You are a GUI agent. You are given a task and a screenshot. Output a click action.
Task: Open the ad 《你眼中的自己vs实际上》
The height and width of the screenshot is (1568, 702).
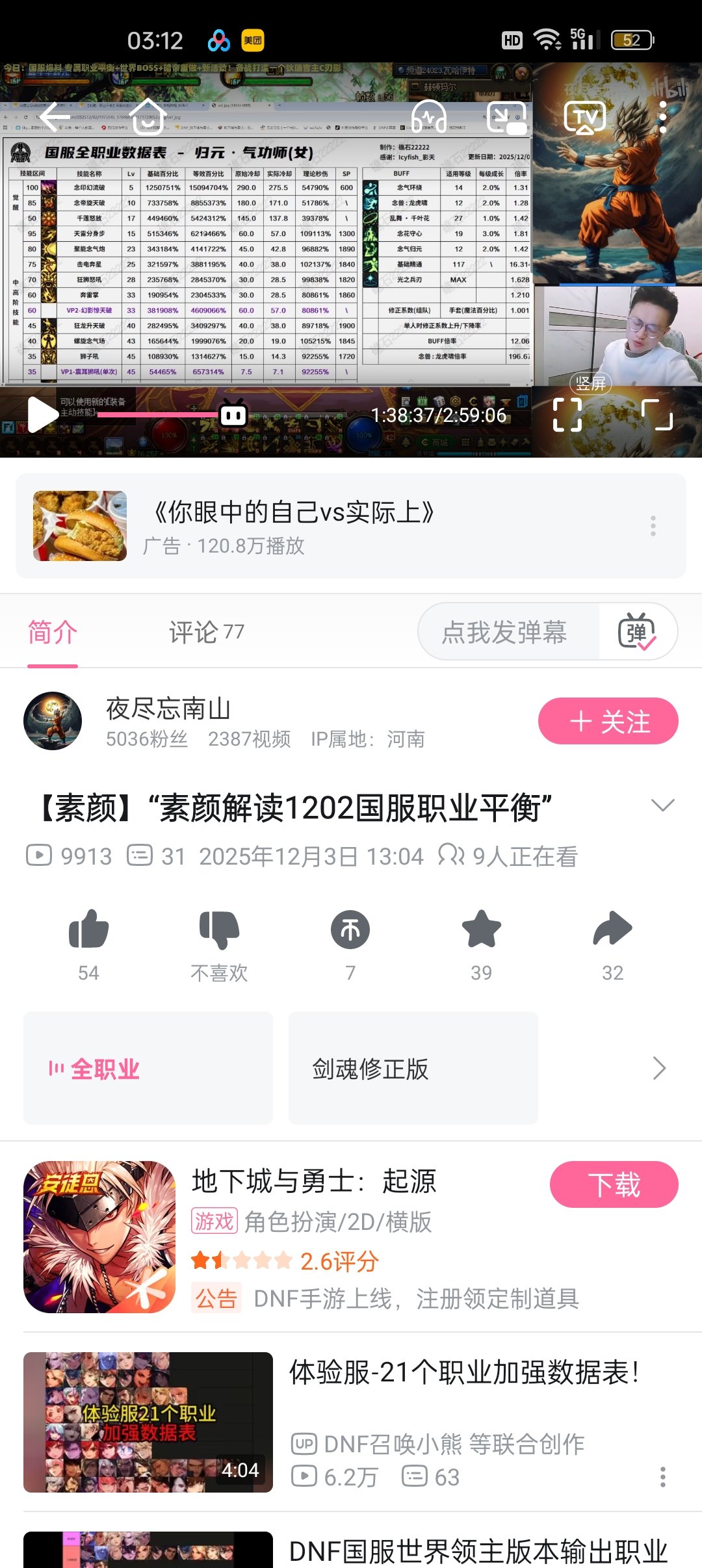(x=292, y=514)
